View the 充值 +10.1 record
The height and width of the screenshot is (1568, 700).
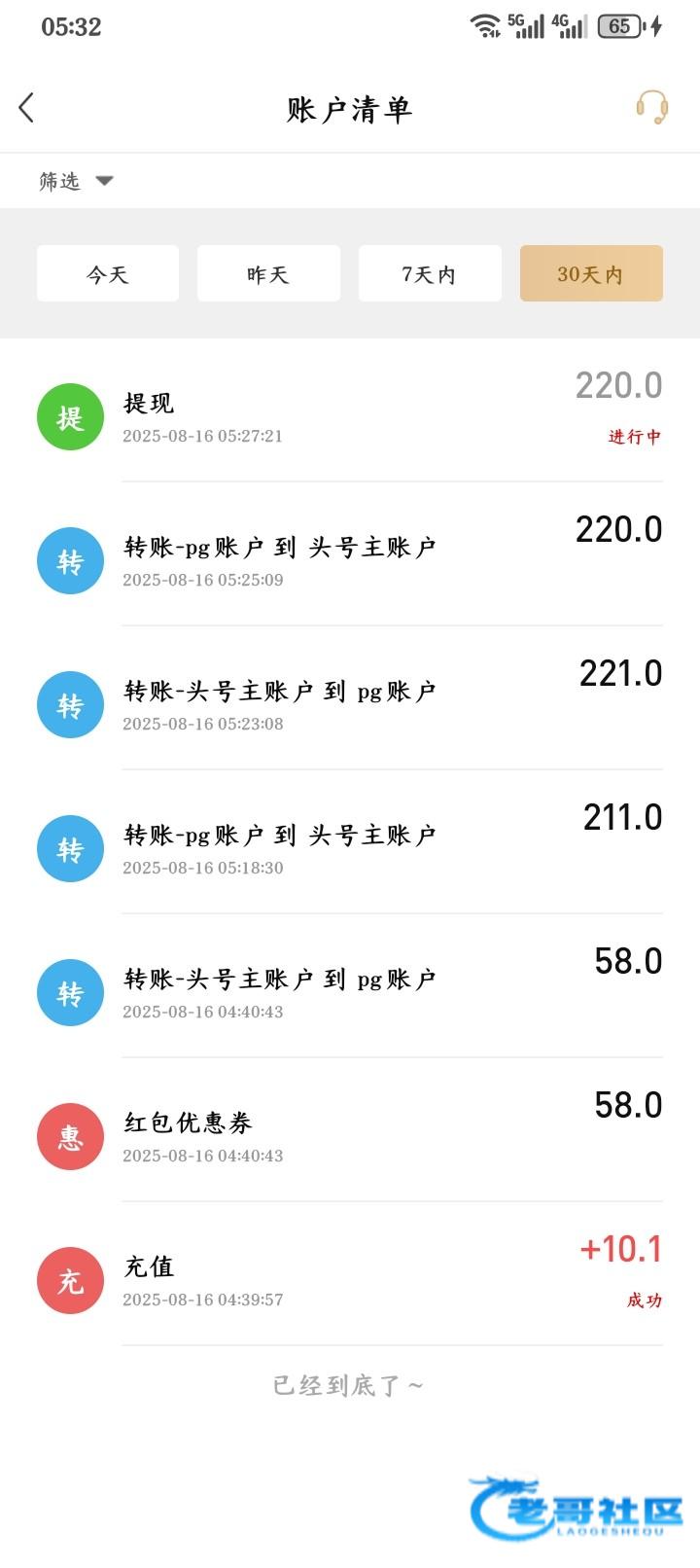350,1274
